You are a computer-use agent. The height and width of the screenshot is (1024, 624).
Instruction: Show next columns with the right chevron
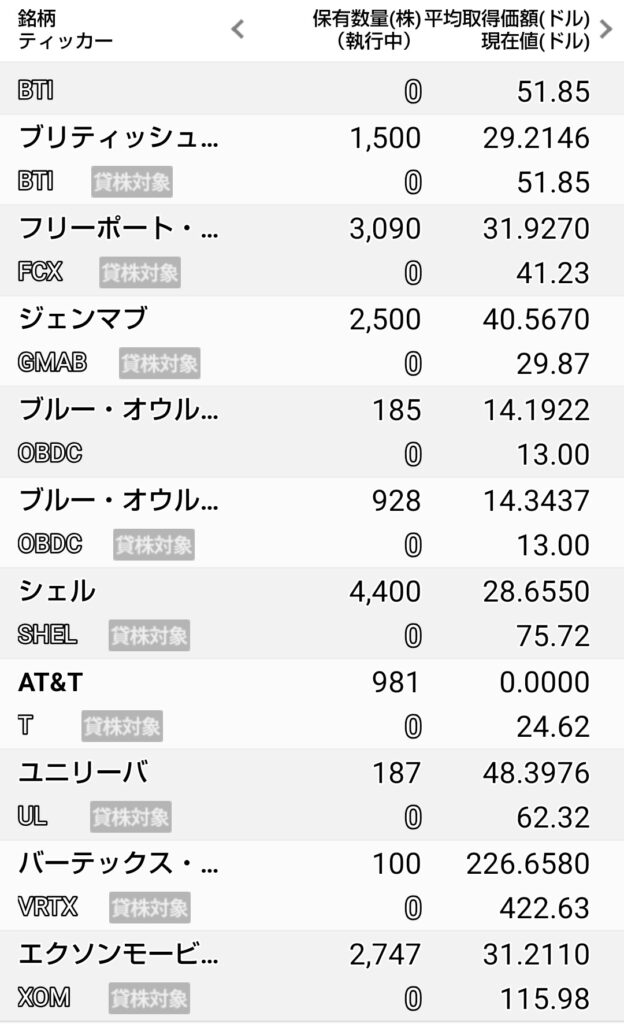pyautogui.click(x=605, y=30)
